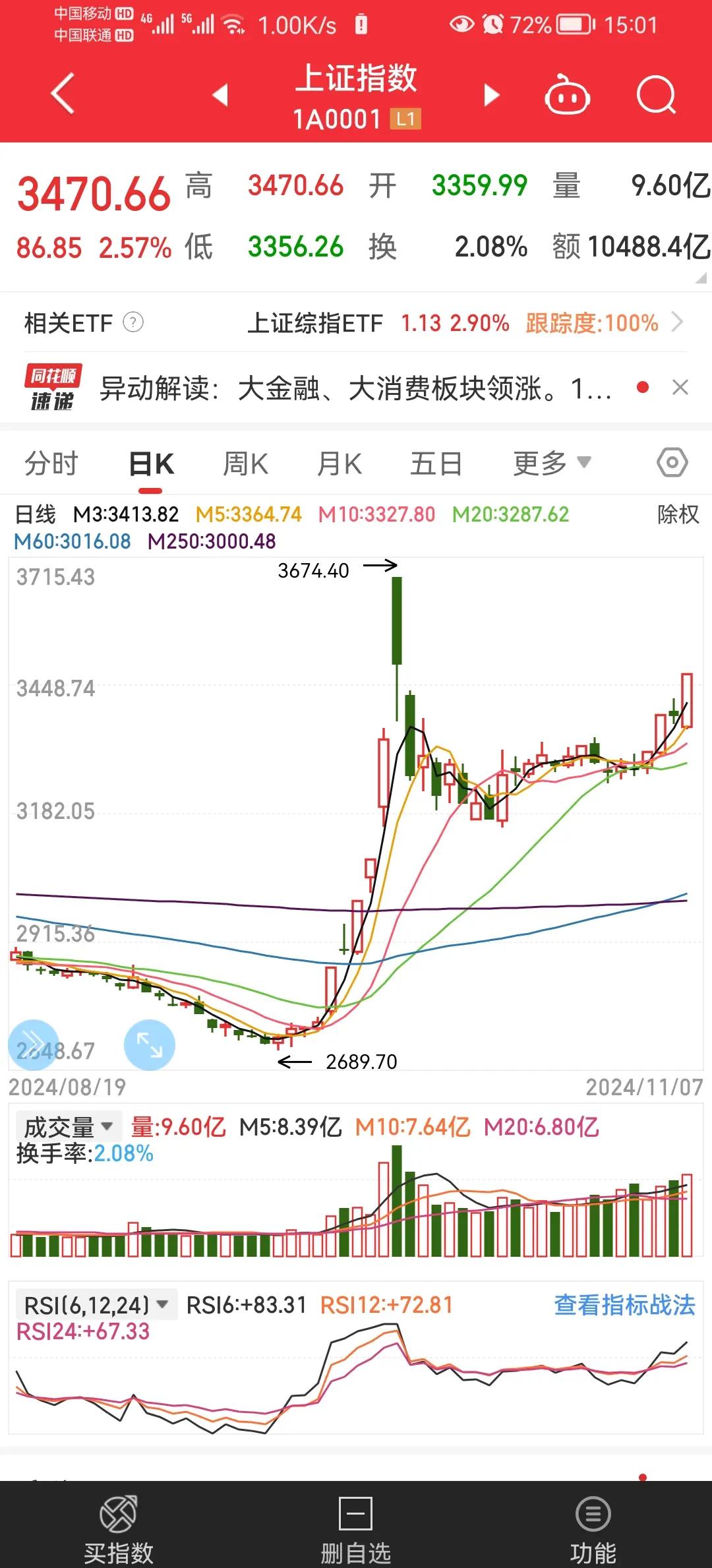This screenshot has height=1568, width=712.
Task: Switch to the 周K weekly chart tab
Action: 245,462
